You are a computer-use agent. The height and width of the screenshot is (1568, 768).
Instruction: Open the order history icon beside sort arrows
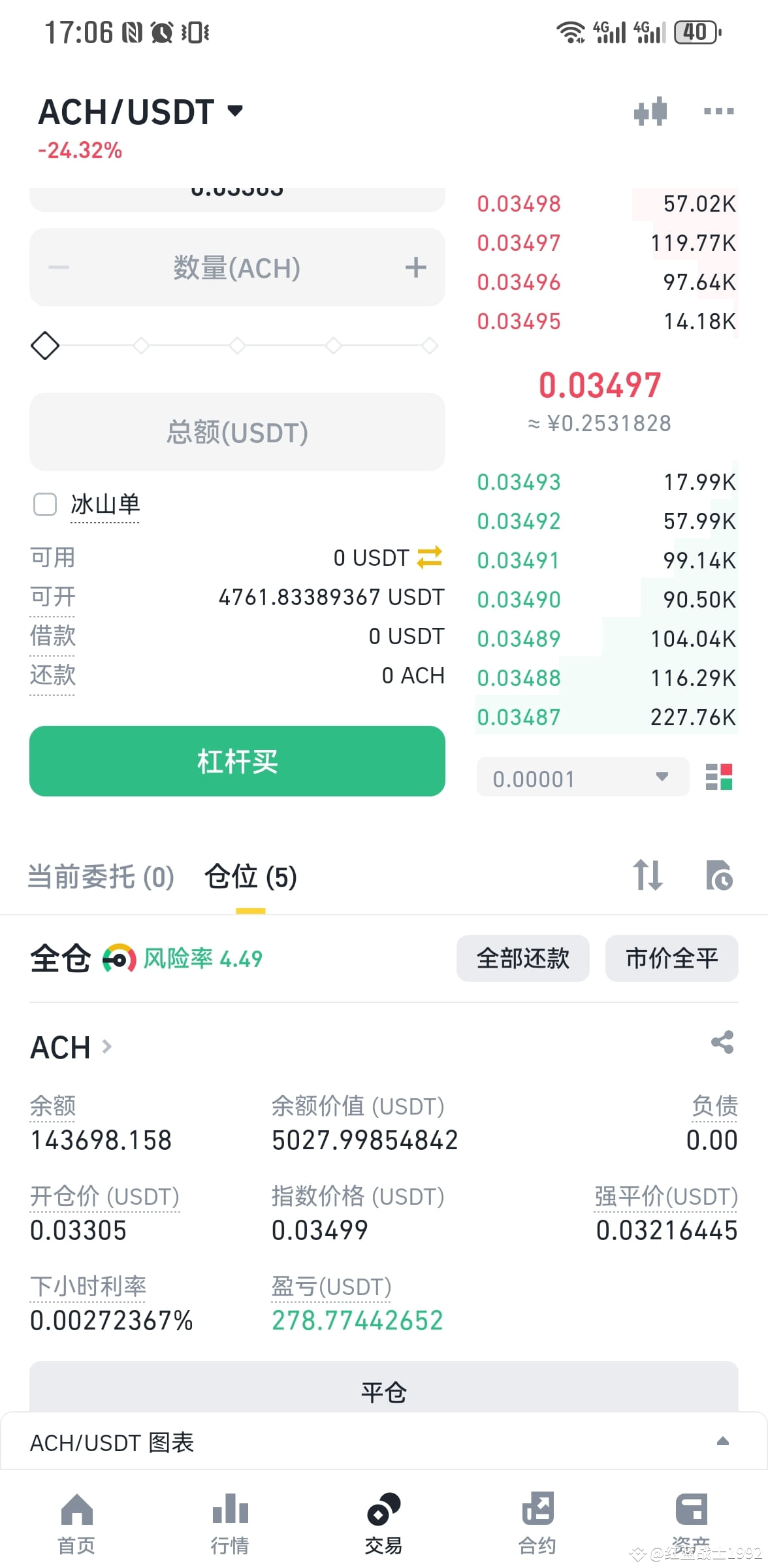718,875
